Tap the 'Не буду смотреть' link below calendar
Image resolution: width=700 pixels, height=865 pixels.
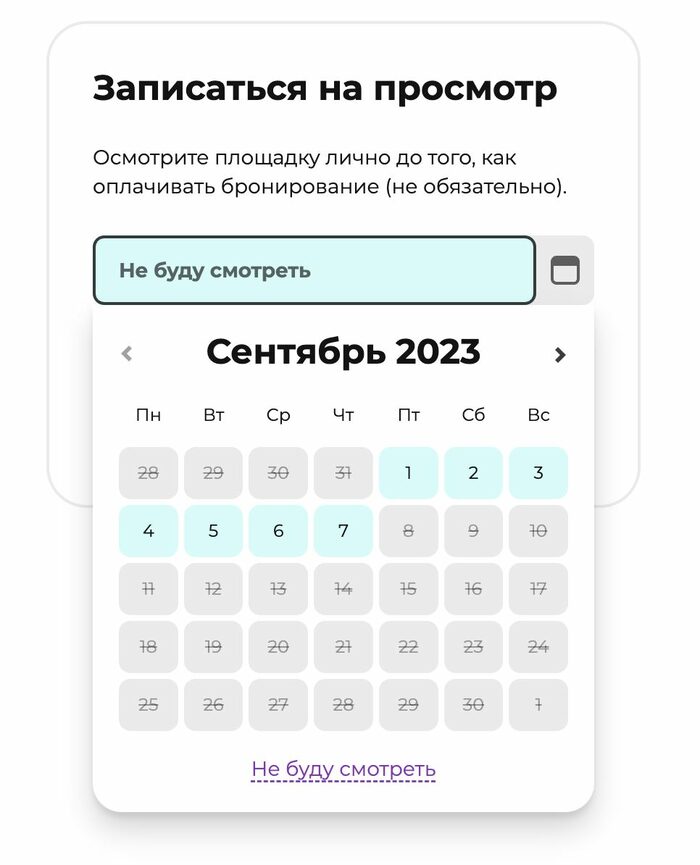click(343, 769)
